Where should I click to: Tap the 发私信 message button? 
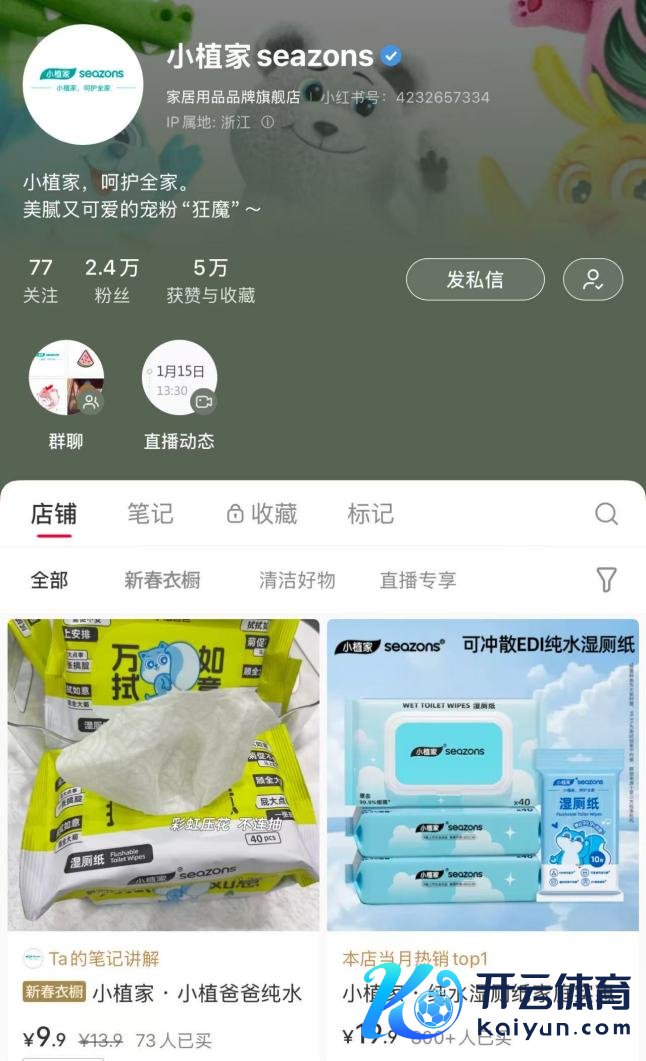point(475,280)
